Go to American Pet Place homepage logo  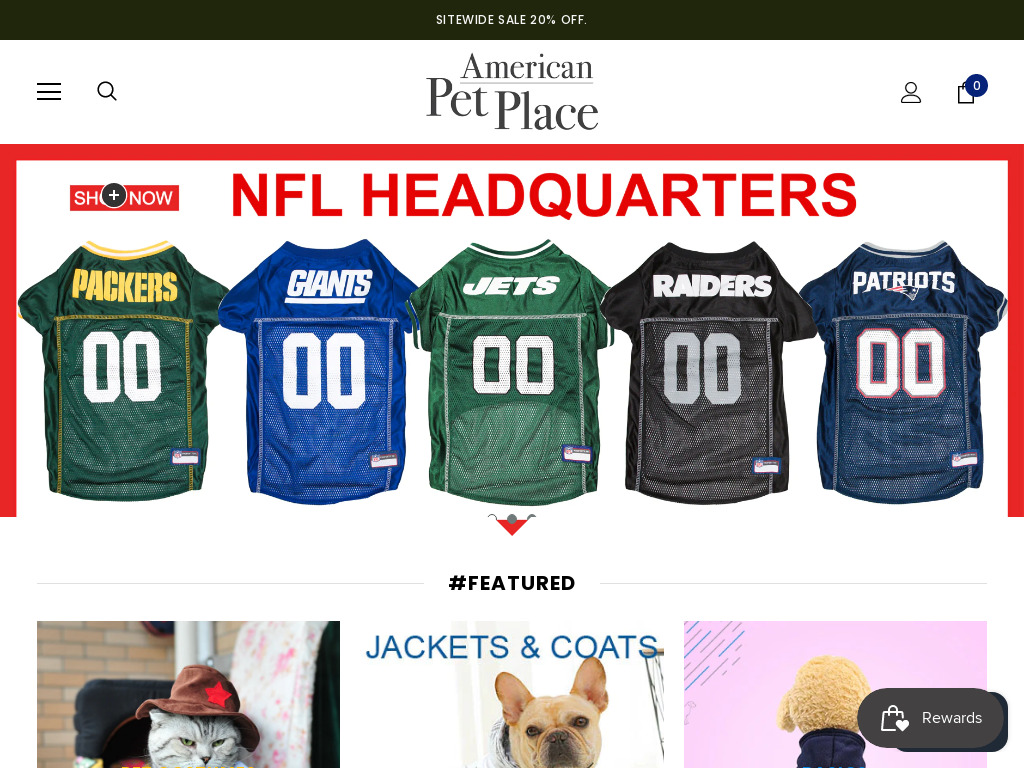512,92
